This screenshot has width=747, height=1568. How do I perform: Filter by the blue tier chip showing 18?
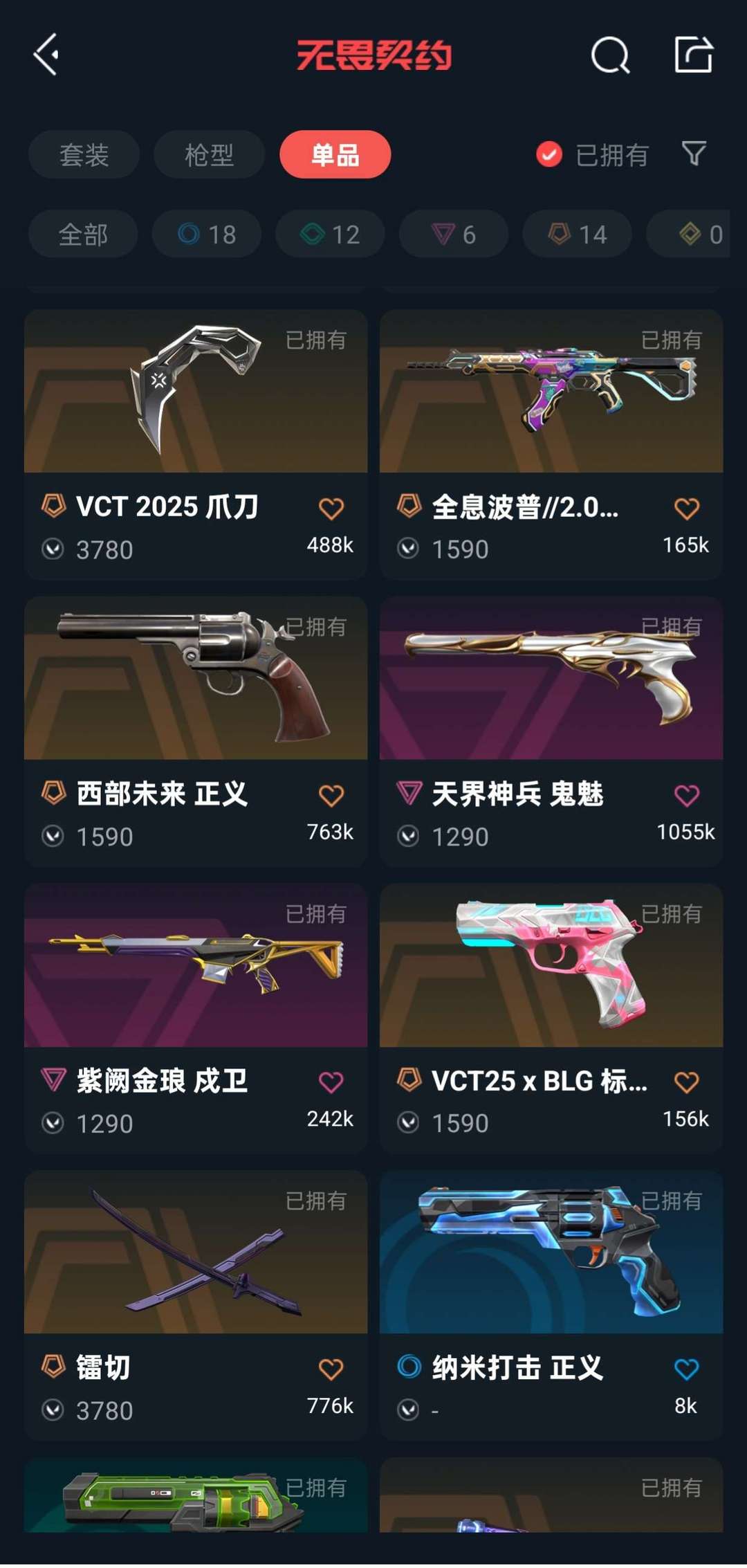tap(207, 234)
